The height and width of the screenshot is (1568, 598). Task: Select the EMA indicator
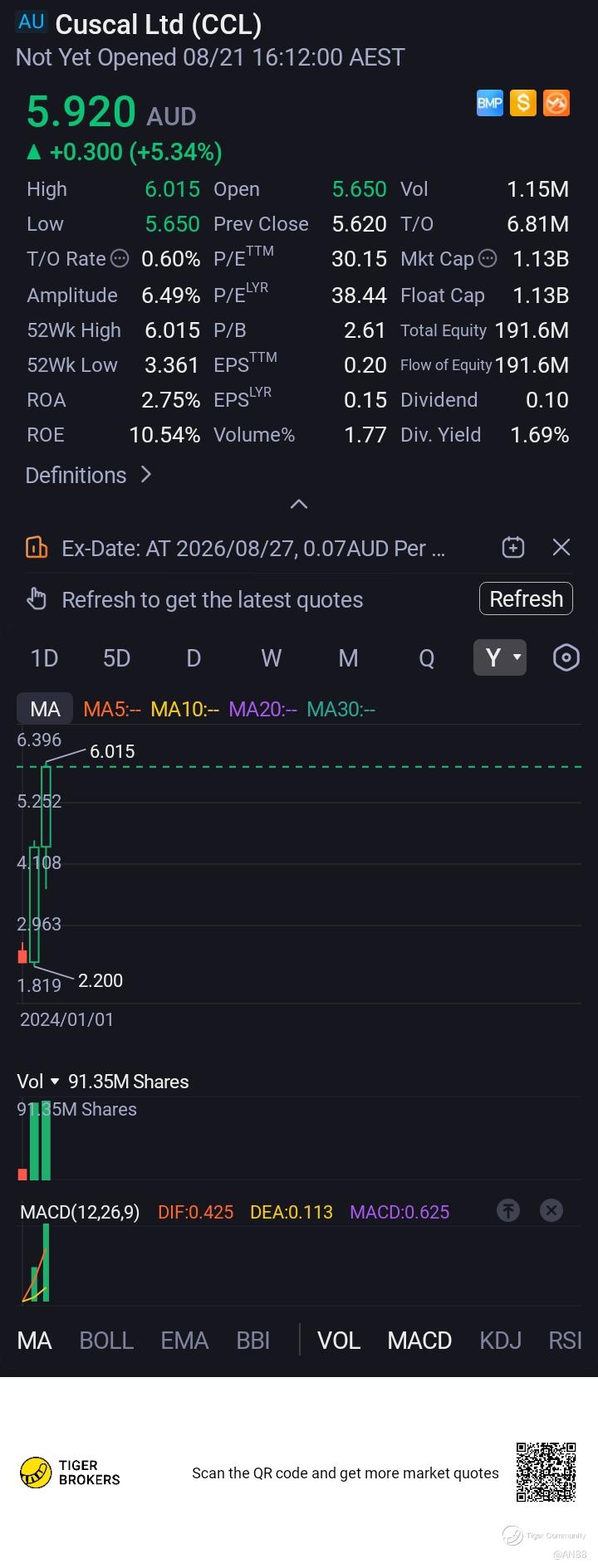coord(184,1341)
